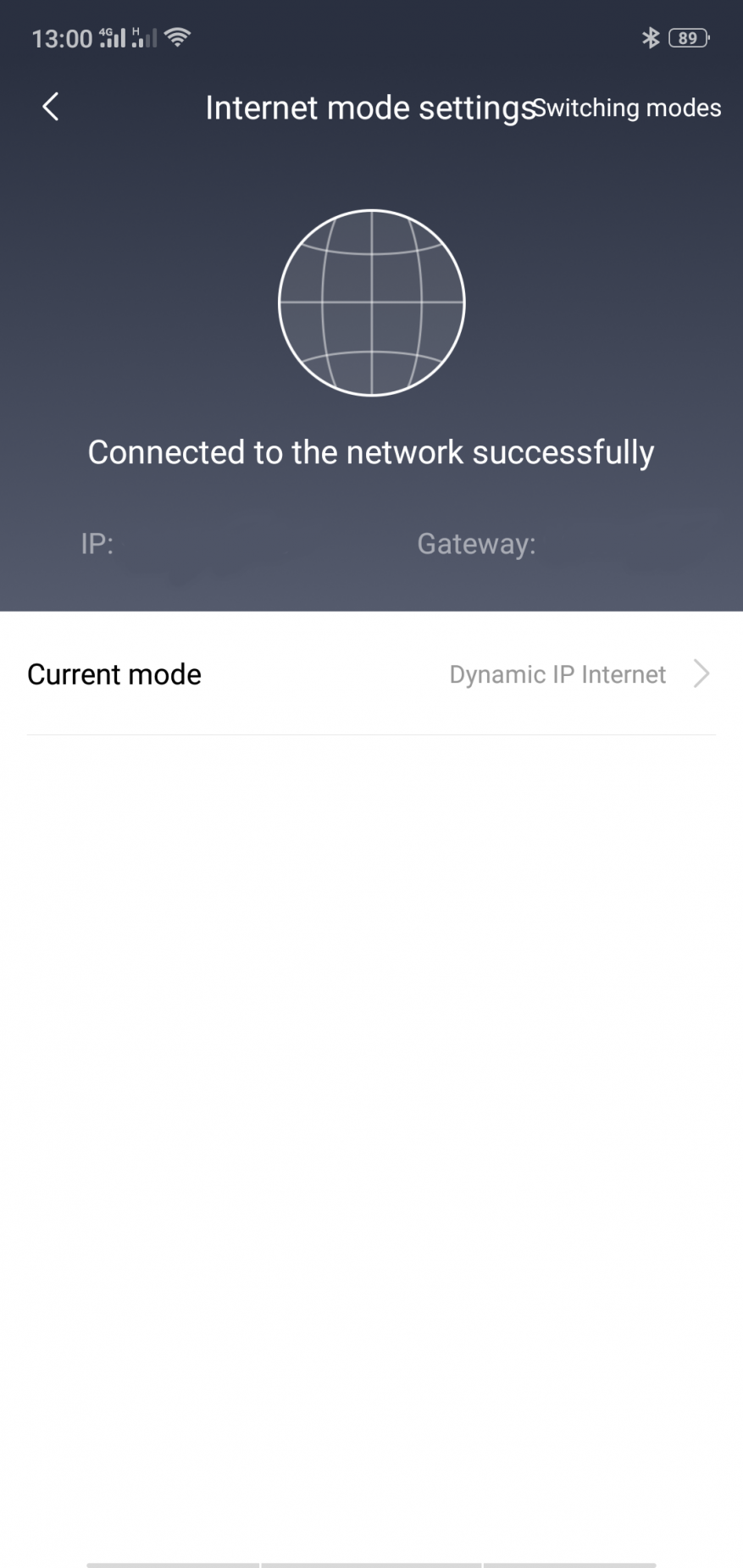Go back from Internet mode settings
The image size is (743, 1568).
[51, 107]
